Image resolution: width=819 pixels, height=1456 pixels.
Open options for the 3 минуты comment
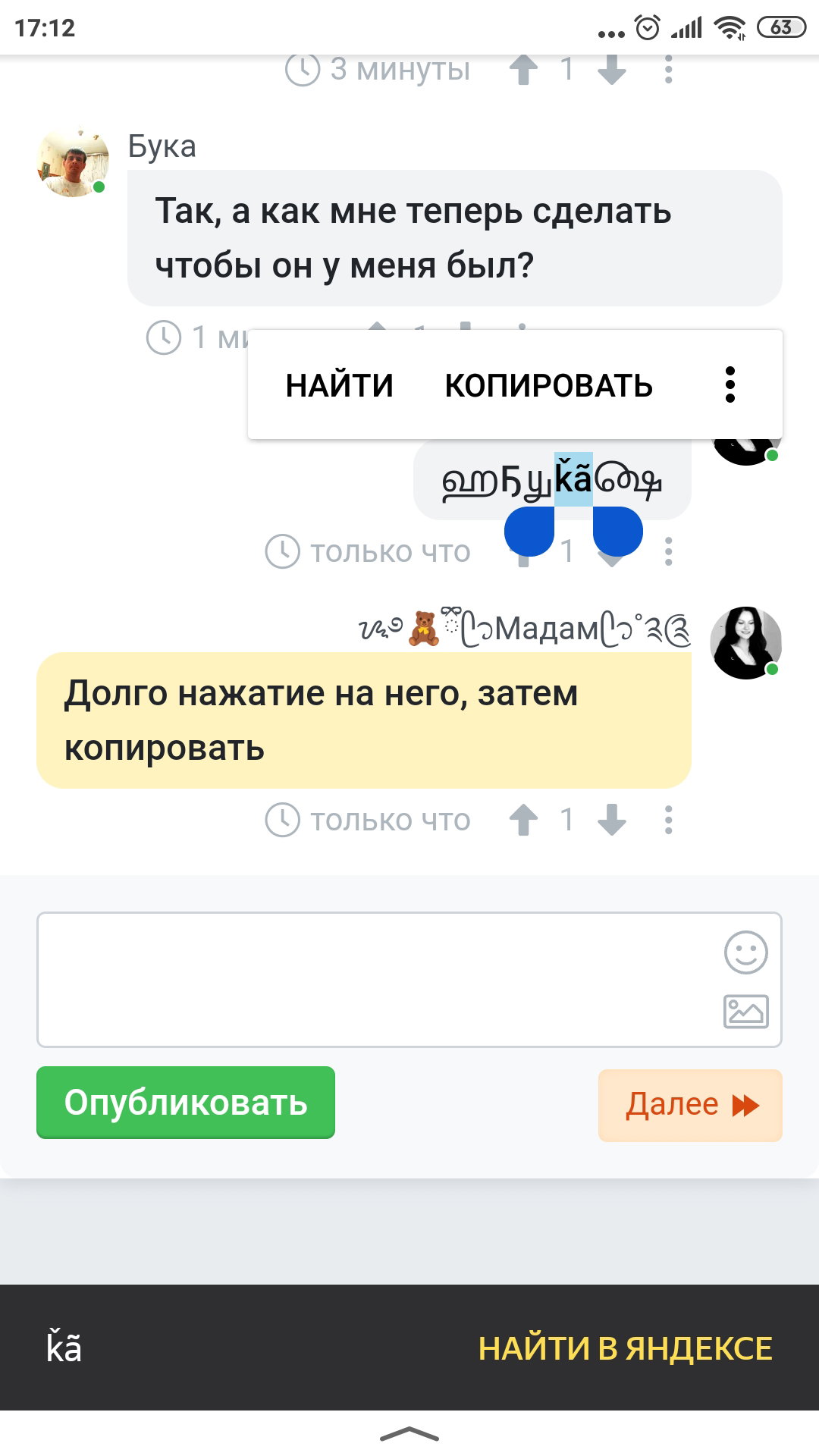[x=668, y=70]
